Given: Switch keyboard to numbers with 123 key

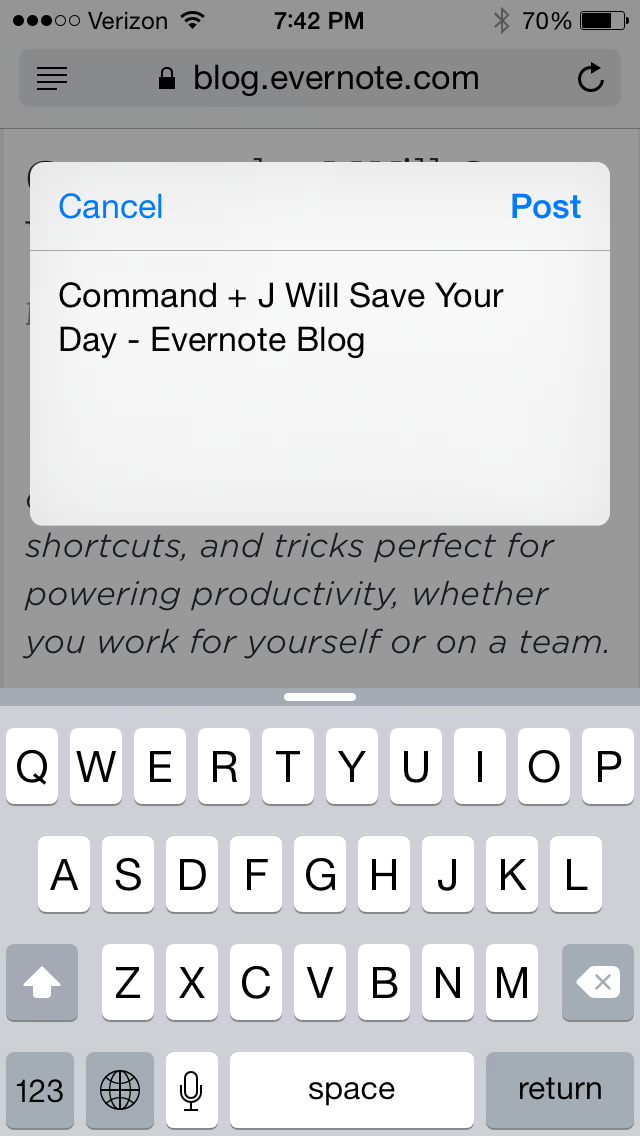Looking at the screenshot, I should (40, 1089).
